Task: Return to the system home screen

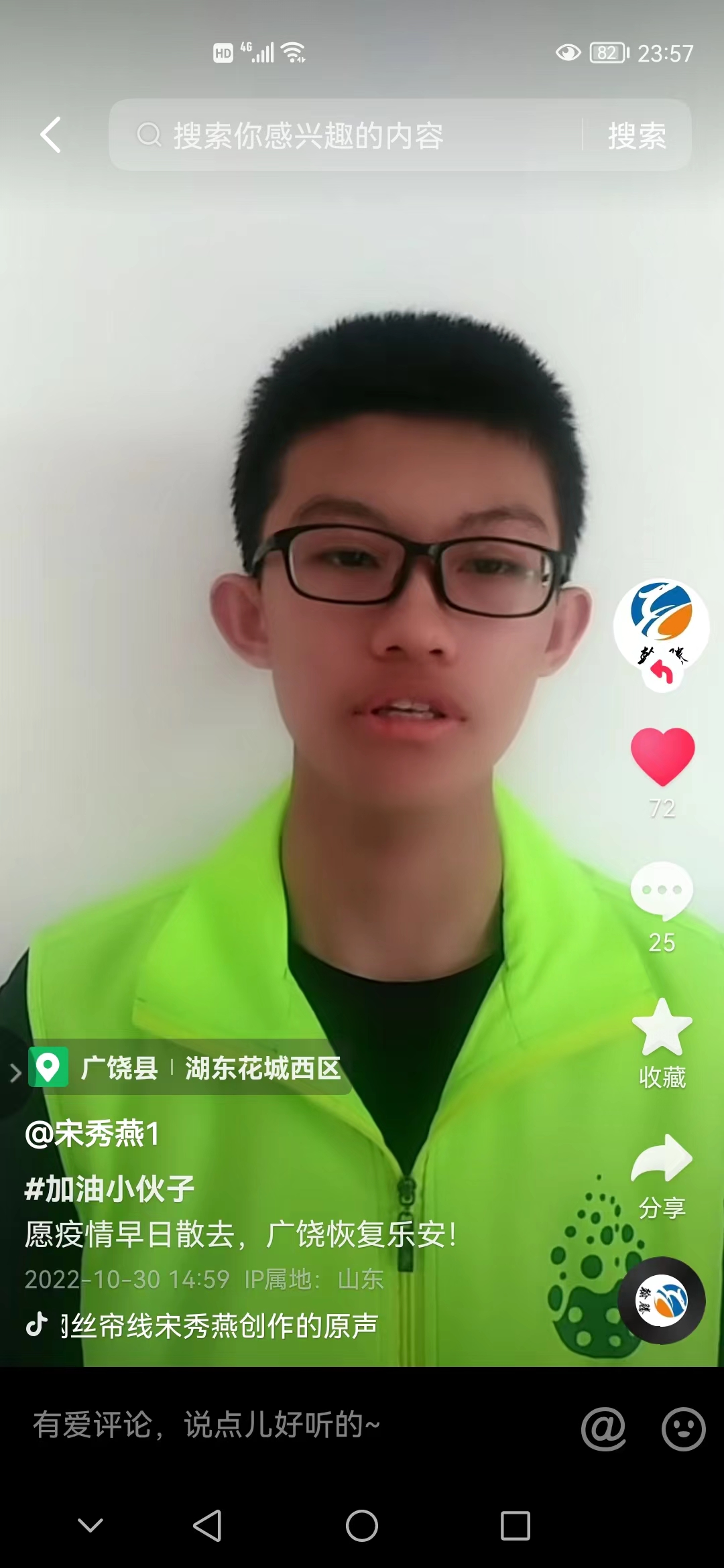Action: 362,1526
